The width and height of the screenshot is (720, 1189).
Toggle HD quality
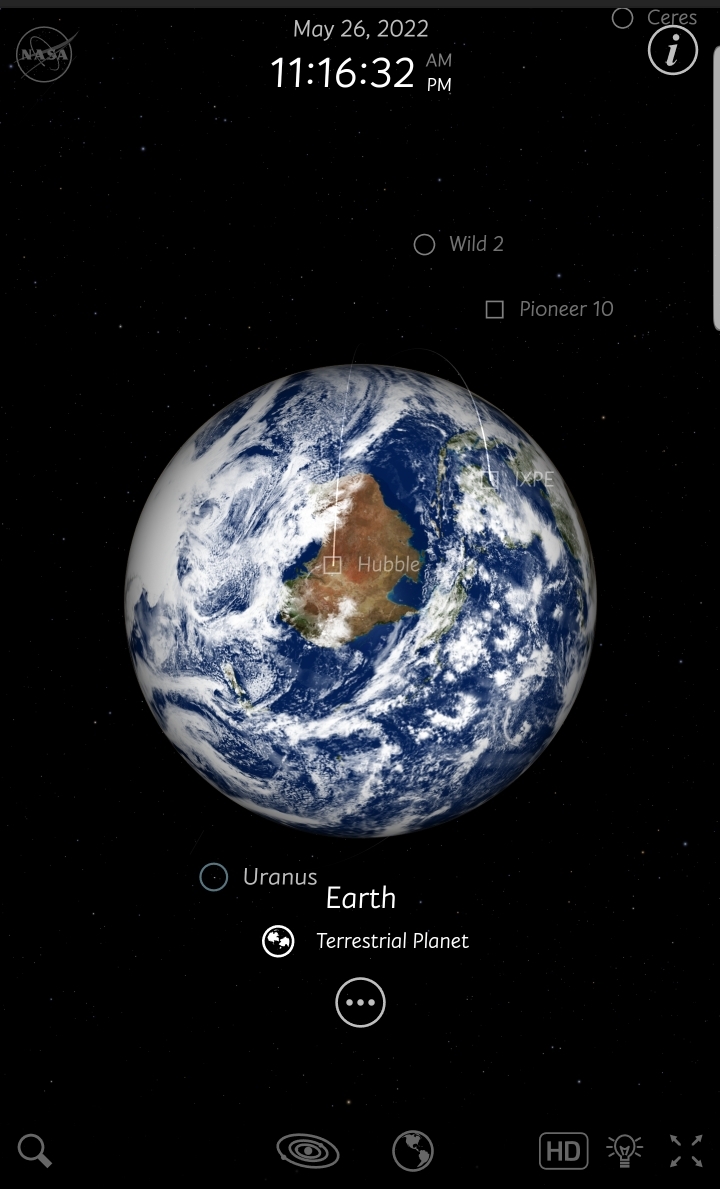[563, 1151]
